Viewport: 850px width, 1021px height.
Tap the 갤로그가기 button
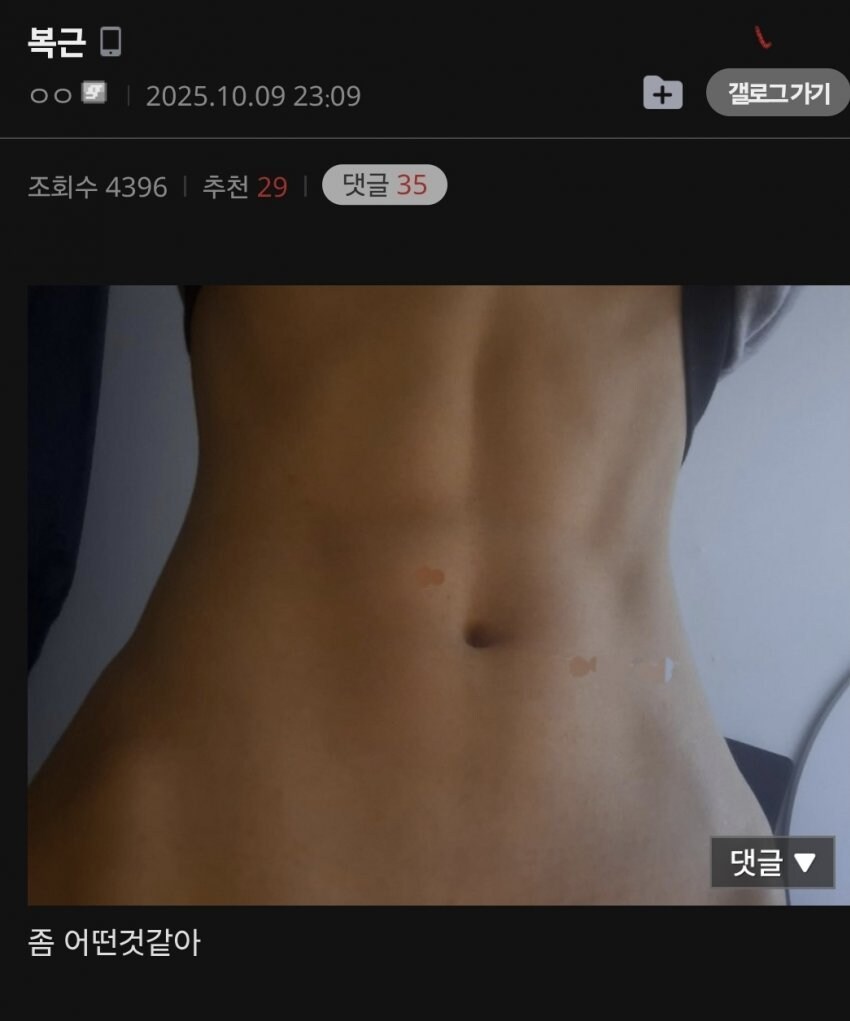[778, 93]
